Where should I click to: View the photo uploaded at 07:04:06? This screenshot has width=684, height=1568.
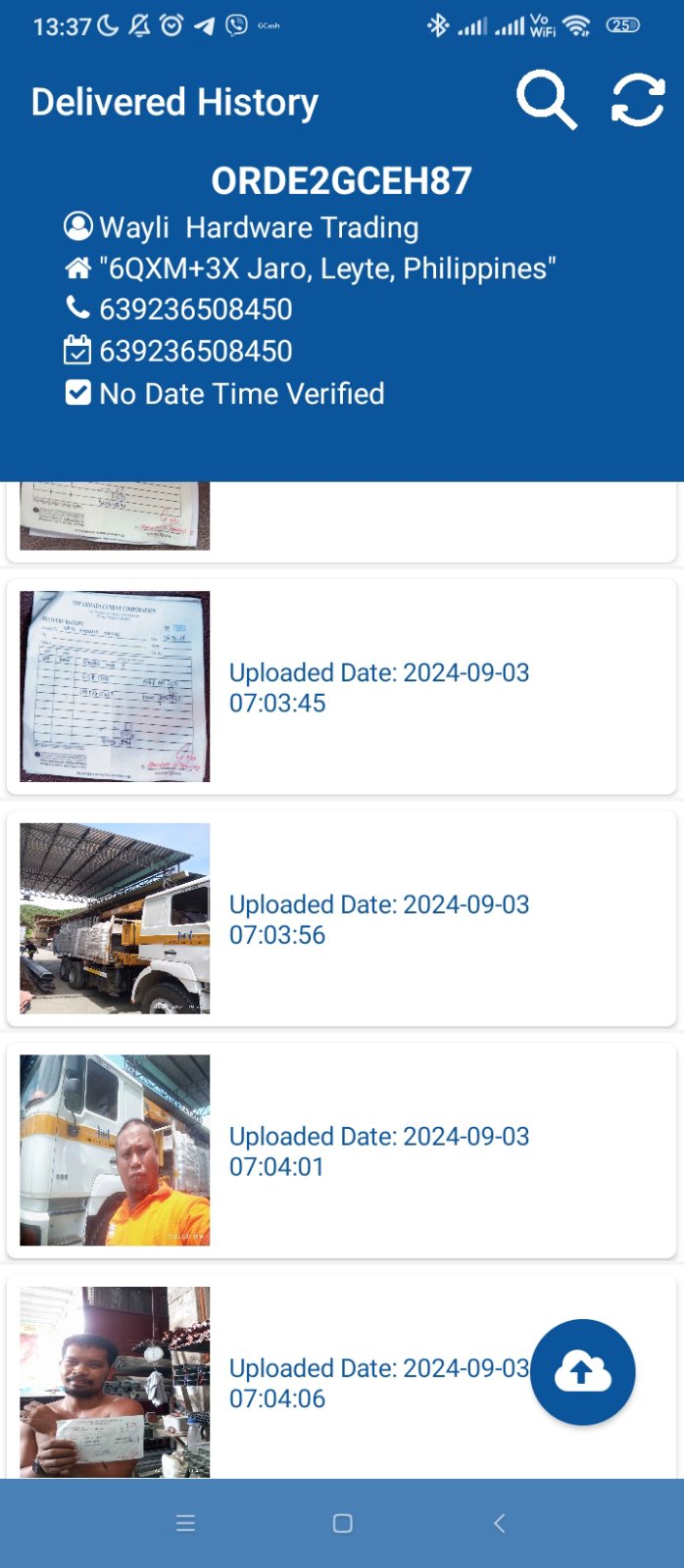(115, 1381)
